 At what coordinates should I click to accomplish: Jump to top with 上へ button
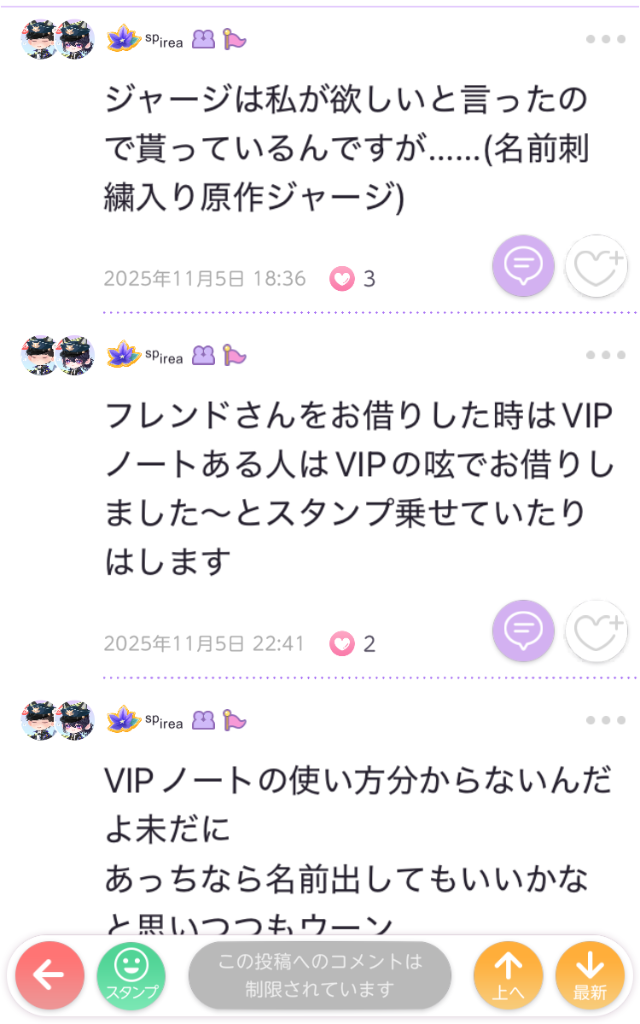509,977
